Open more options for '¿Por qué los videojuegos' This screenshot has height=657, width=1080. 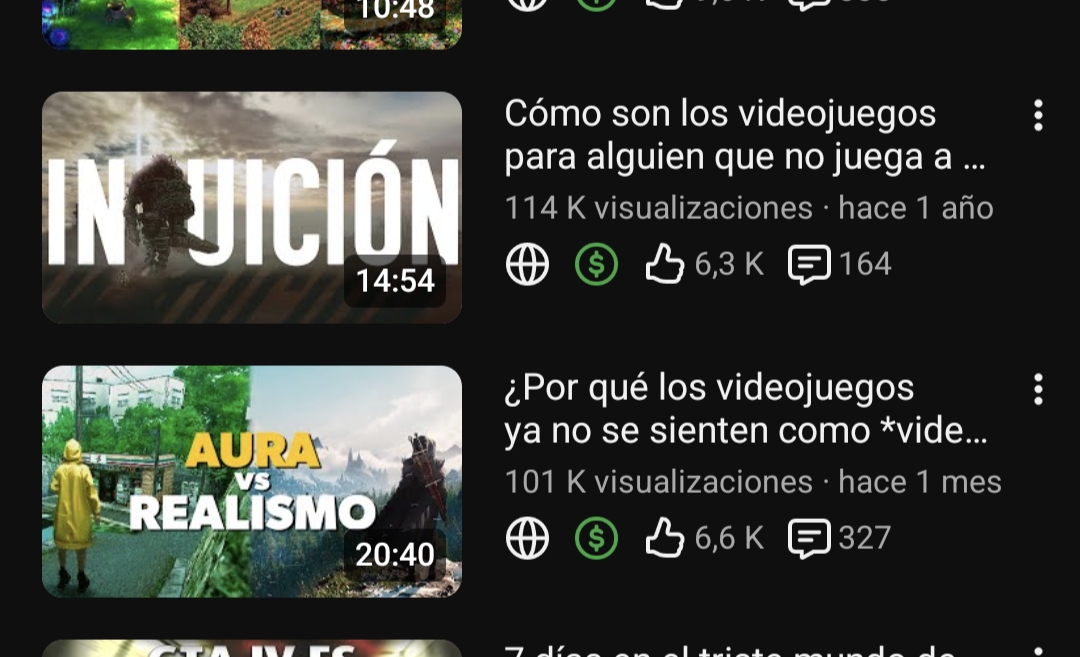pos(1038,389)
